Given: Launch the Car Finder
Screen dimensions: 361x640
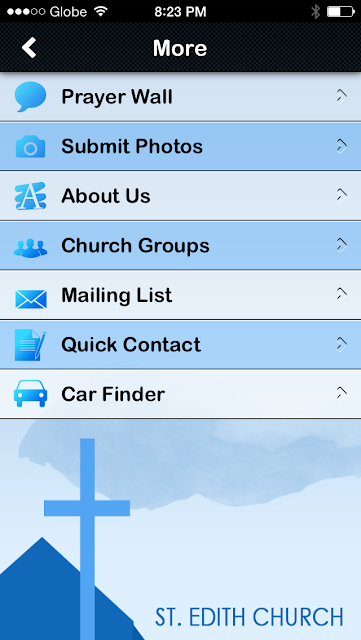Looking at the screenshot, I should point(180,394).
